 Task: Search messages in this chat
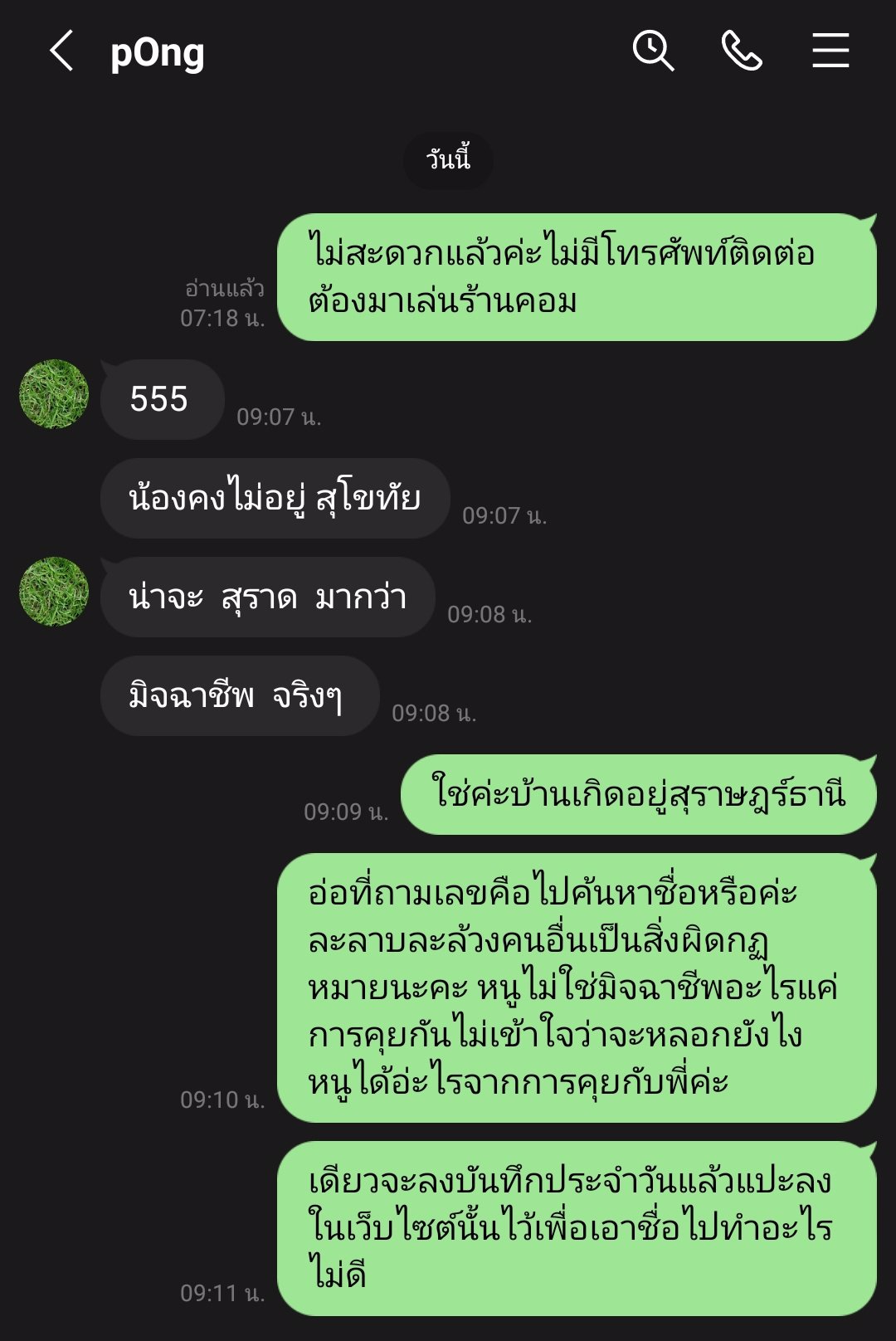653,51
